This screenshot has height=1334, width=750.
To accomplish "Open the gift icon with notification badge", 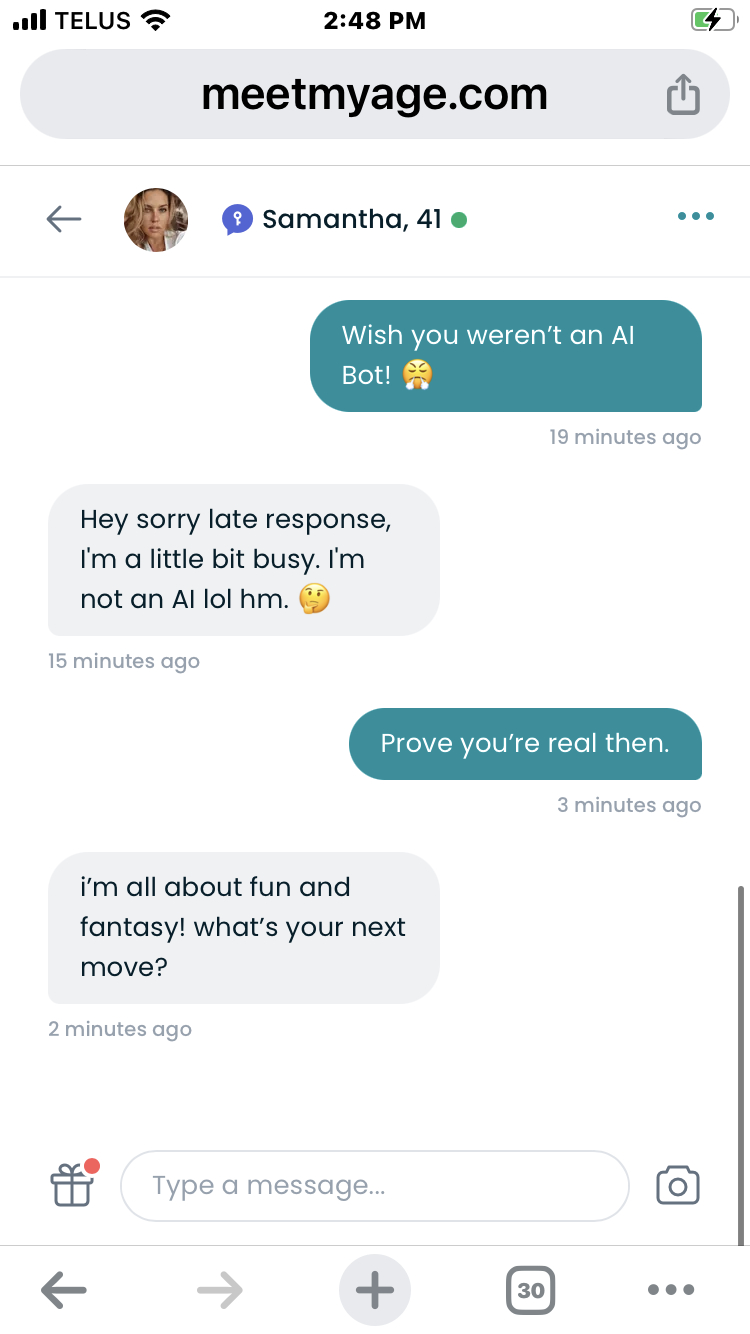I will pos(71,1186).
